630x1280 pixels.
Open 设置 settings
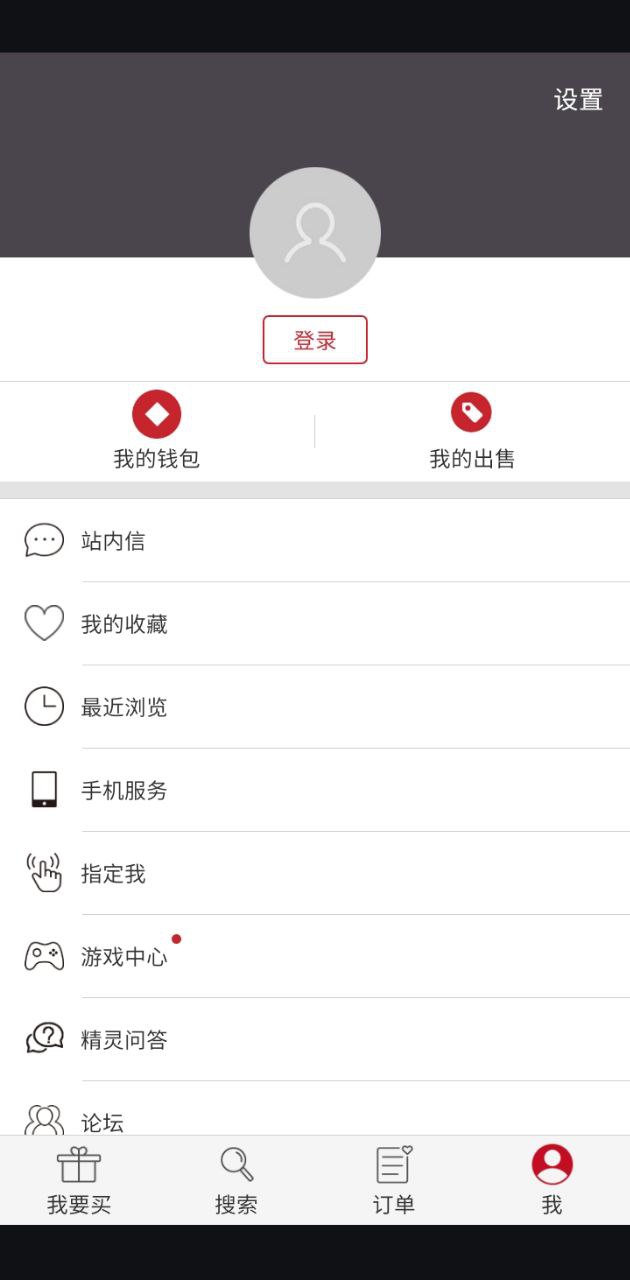point(578,100)
